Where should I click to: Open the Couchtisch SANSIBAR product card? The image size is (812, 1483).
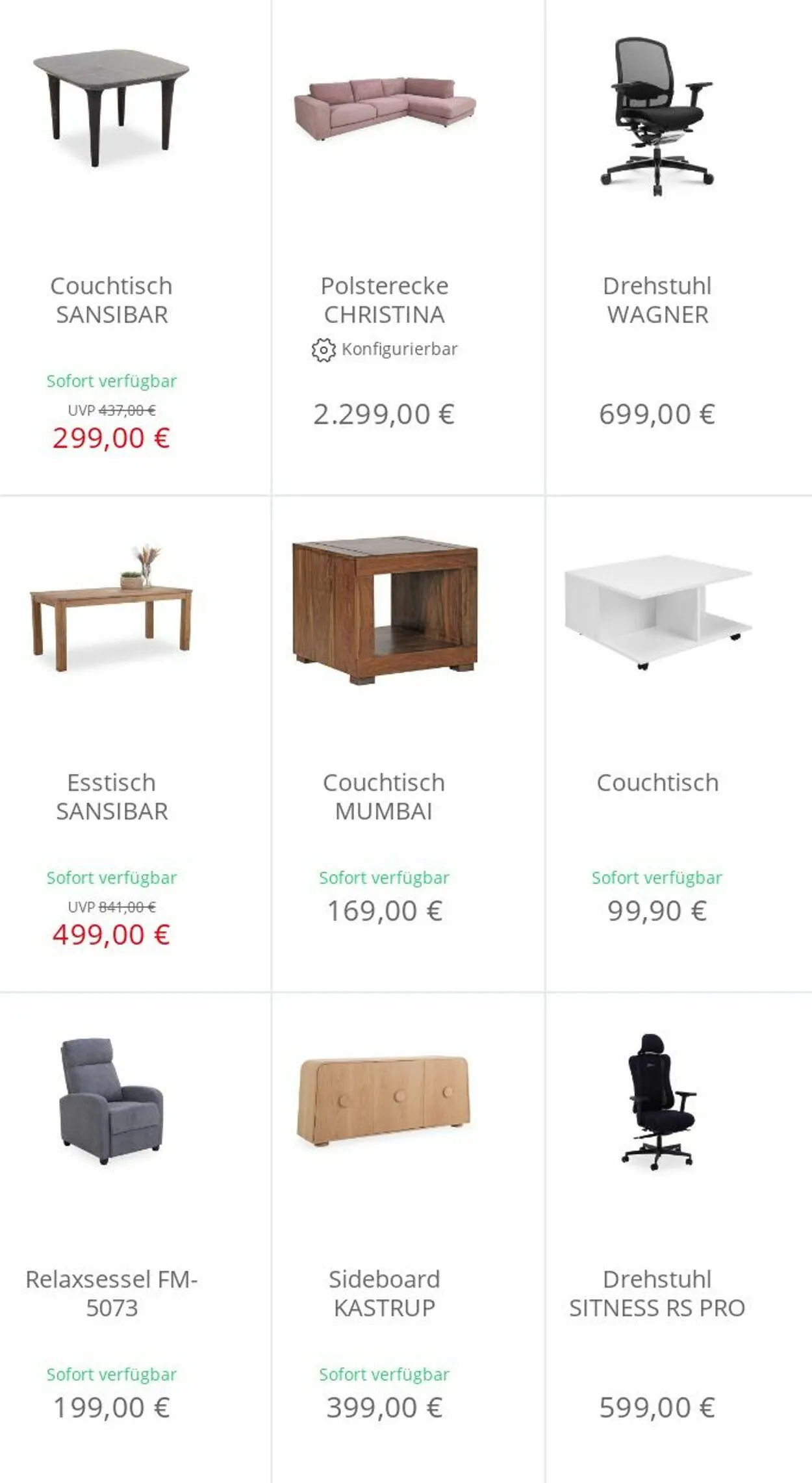135,247
